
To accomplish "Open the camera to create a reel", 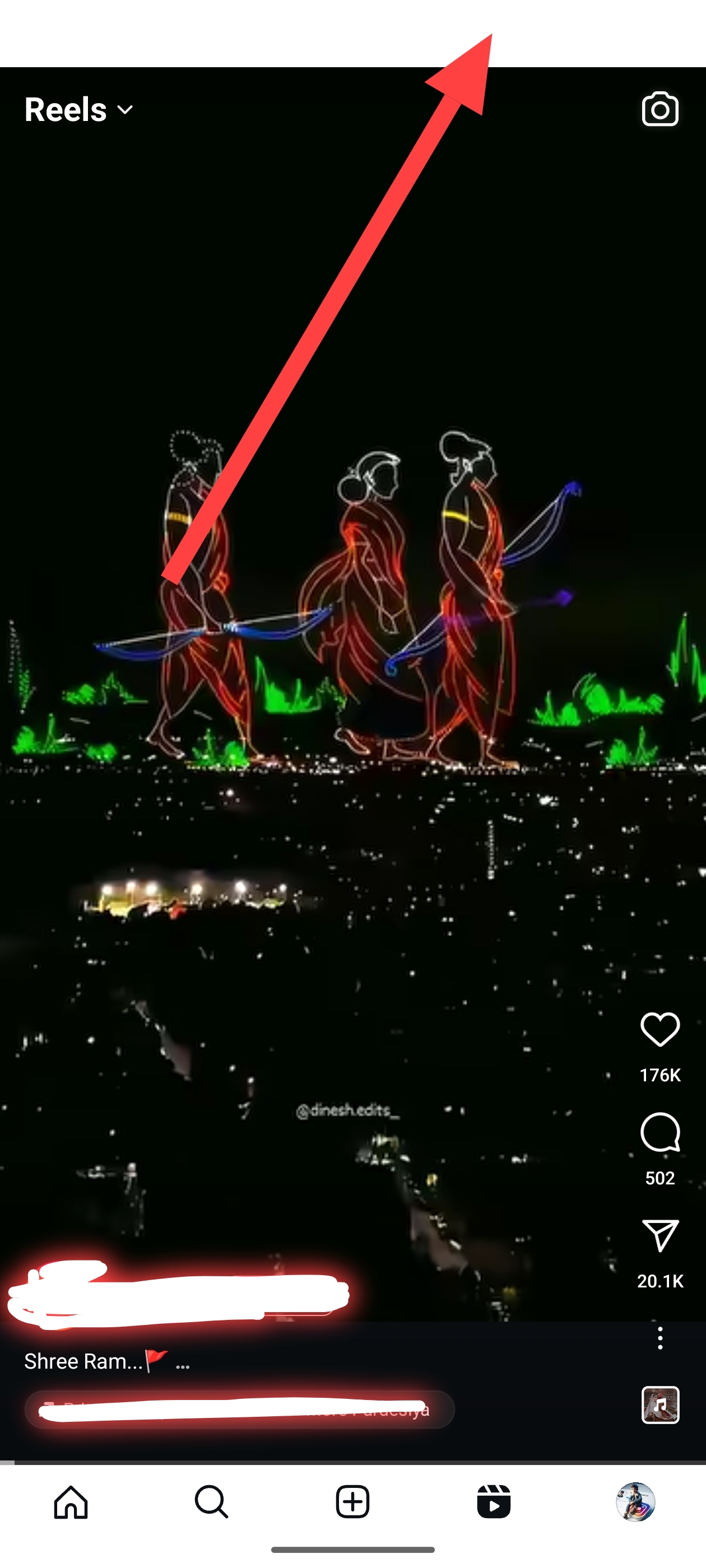I will [x=659, y=110].
